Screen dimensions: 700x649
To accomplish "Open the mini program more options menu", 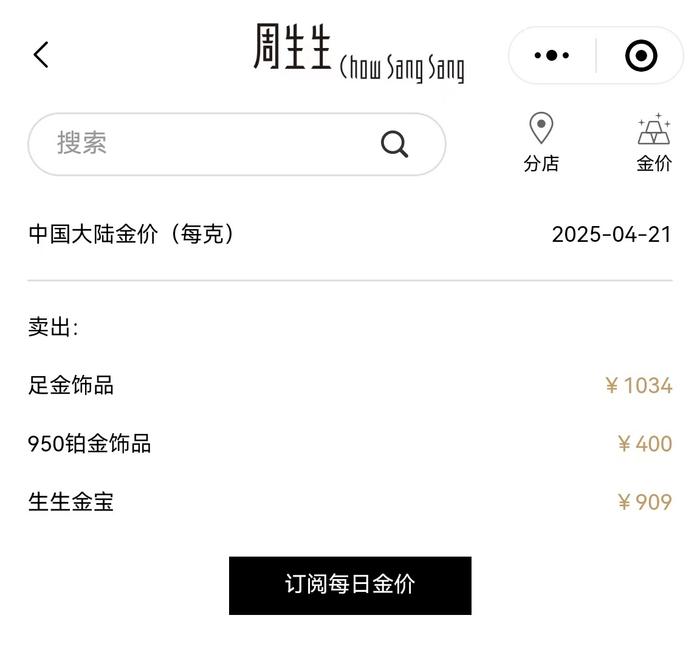I will click(552, 56).
